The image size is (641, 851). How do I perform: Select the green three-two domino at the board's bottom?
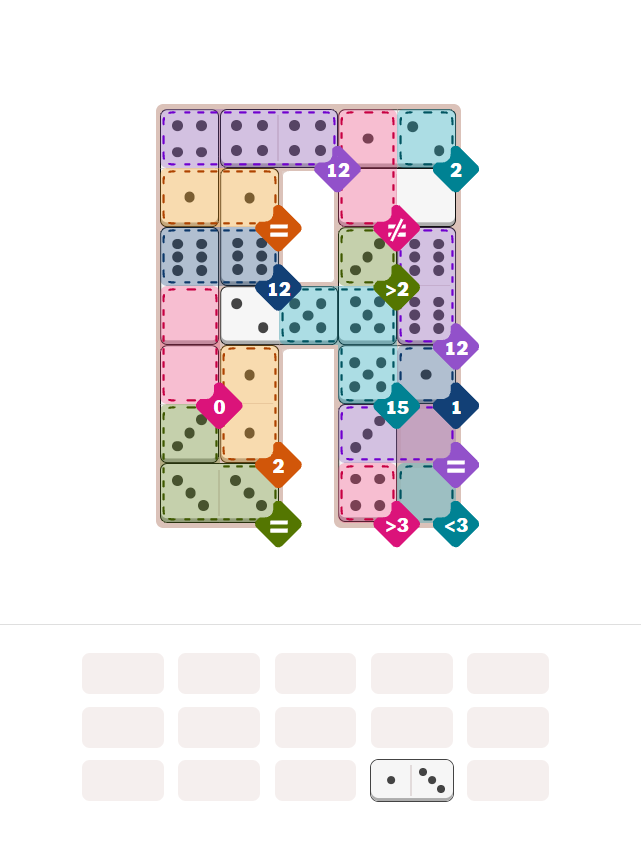[219, 492]
